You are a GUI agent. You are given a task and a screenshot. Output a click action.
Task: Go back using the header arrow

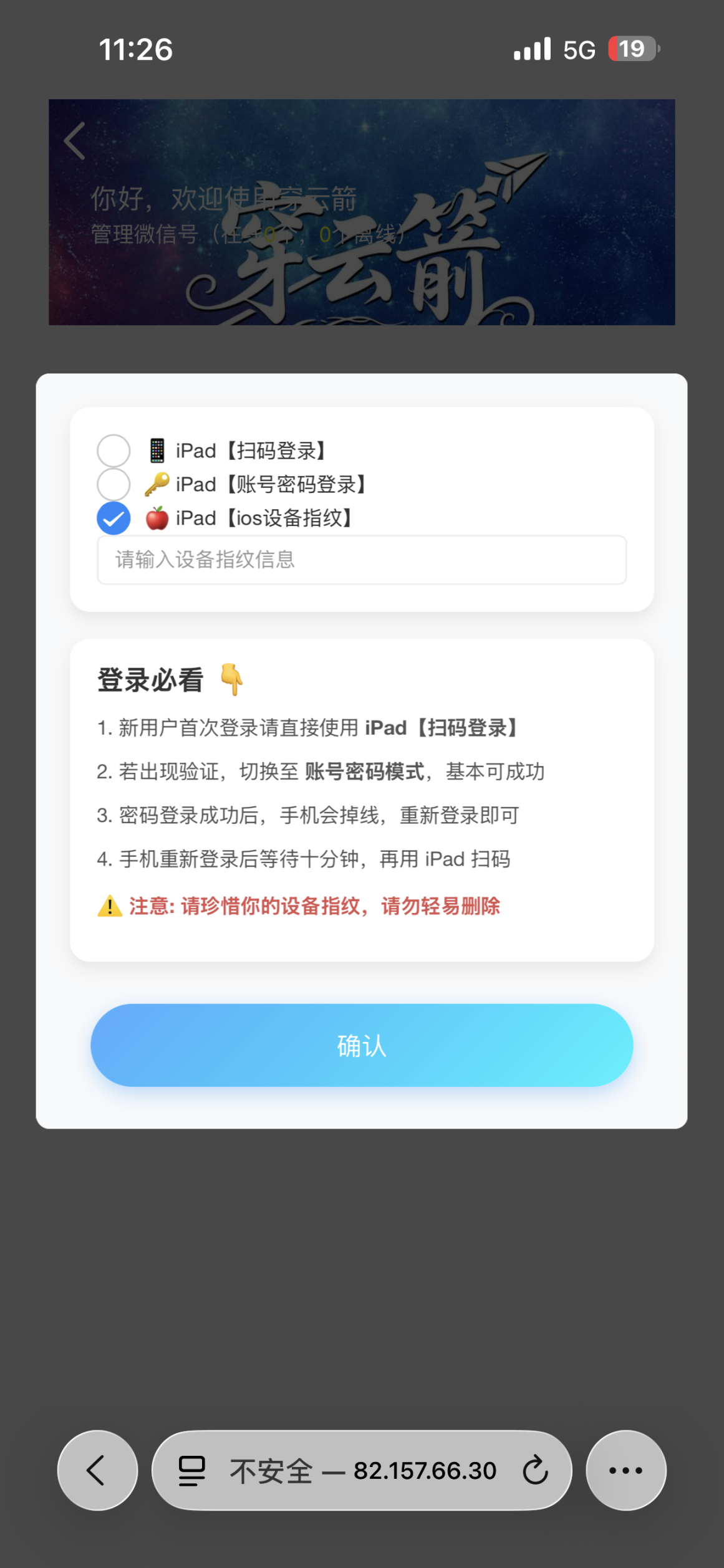point(75,141)
